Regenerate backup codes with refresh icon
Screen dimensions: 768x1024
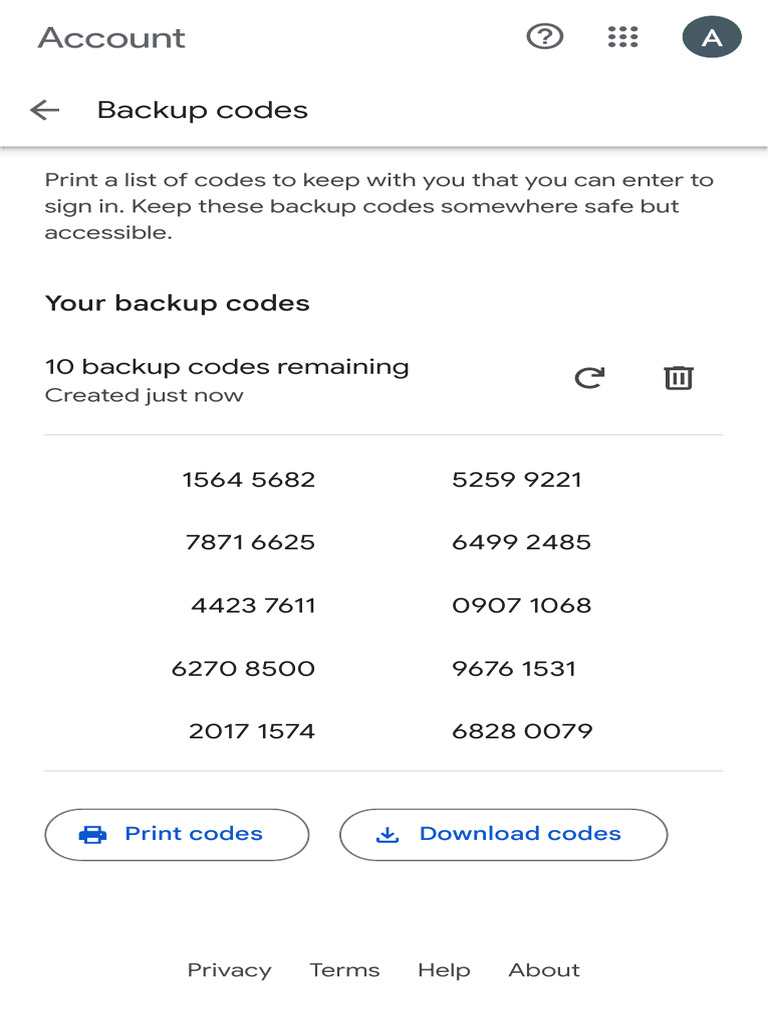[x=590, y=377]
